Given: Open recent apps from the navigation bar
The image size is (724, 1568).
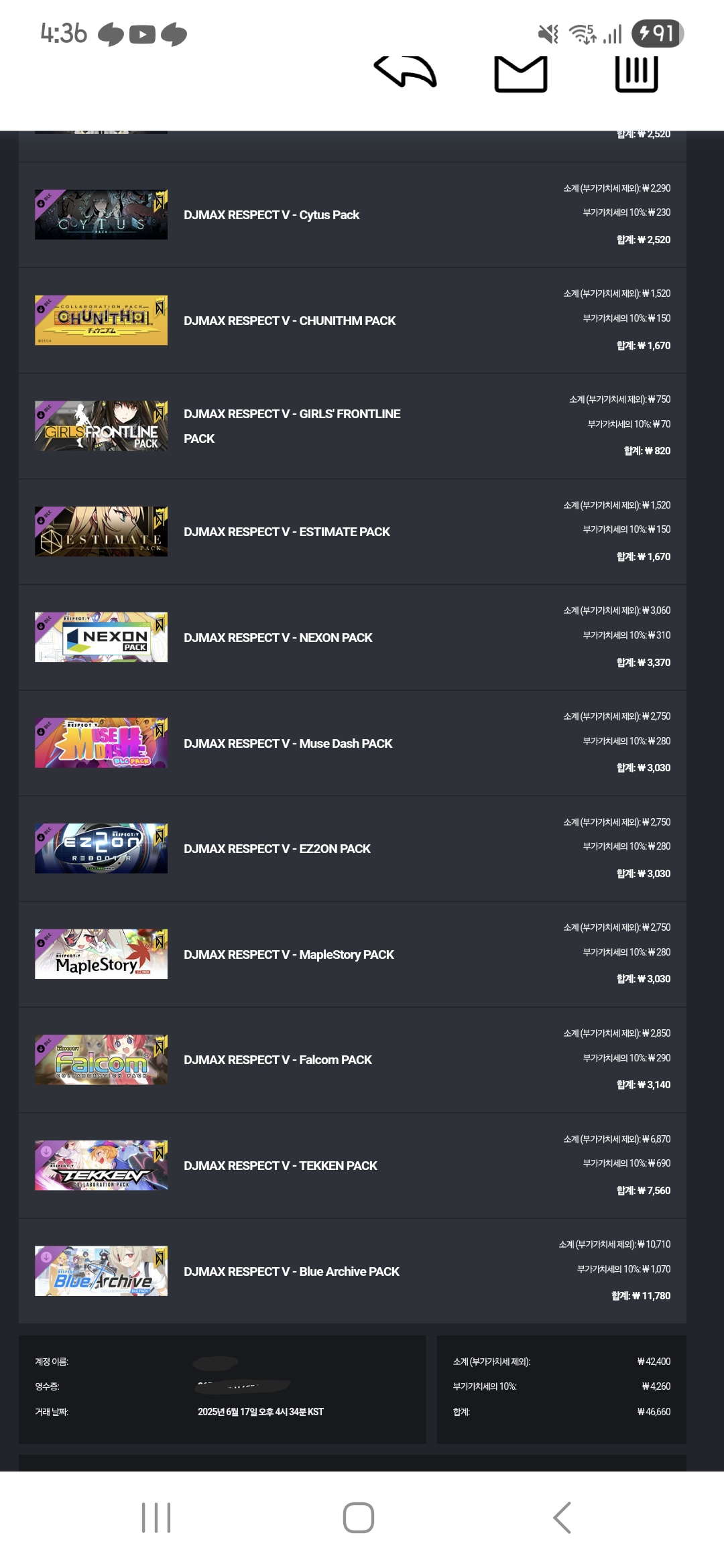Looking at the screenshot, I should coord(156,1518).
